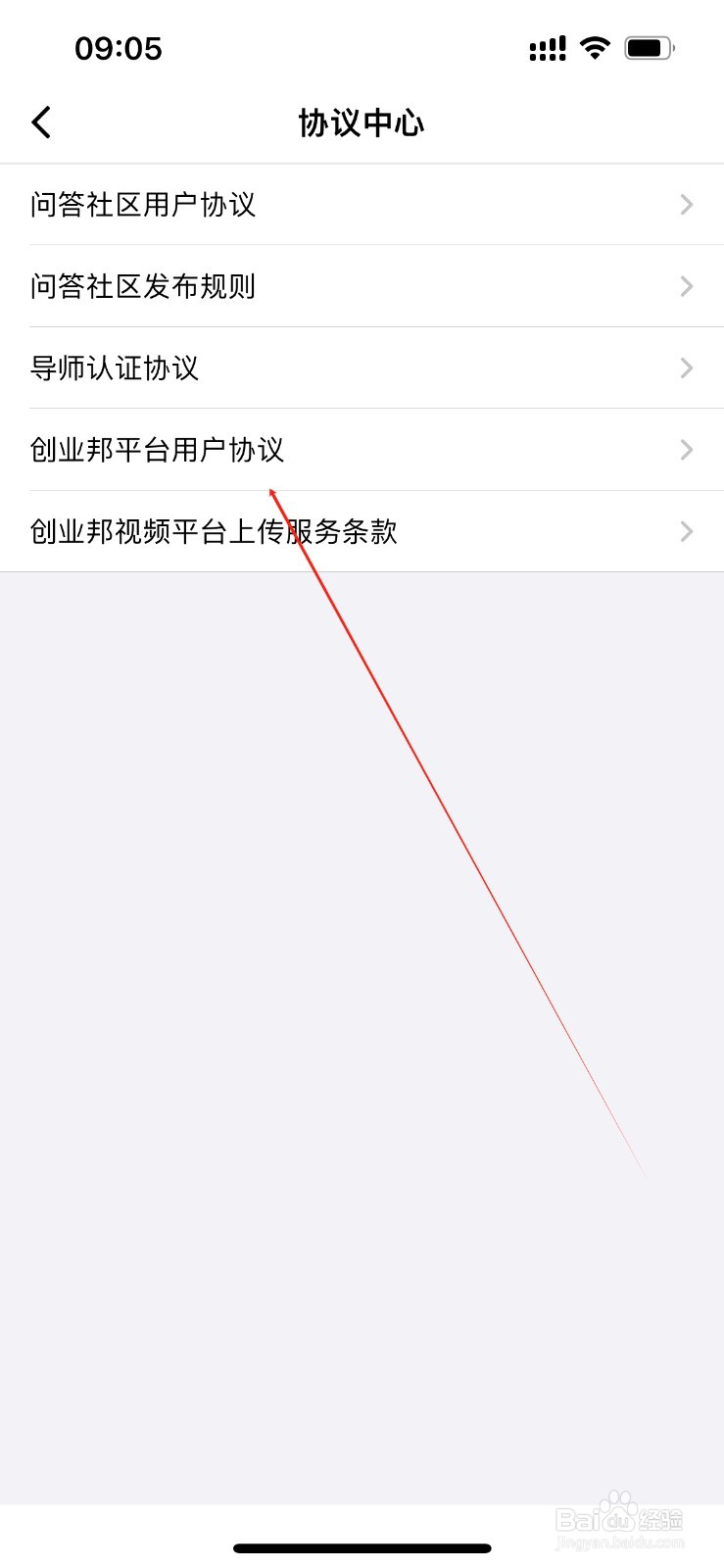Expand 问答社区发布规则 via its chevron
Viewport: 724px width, 1568px height.
click(685, 286)
